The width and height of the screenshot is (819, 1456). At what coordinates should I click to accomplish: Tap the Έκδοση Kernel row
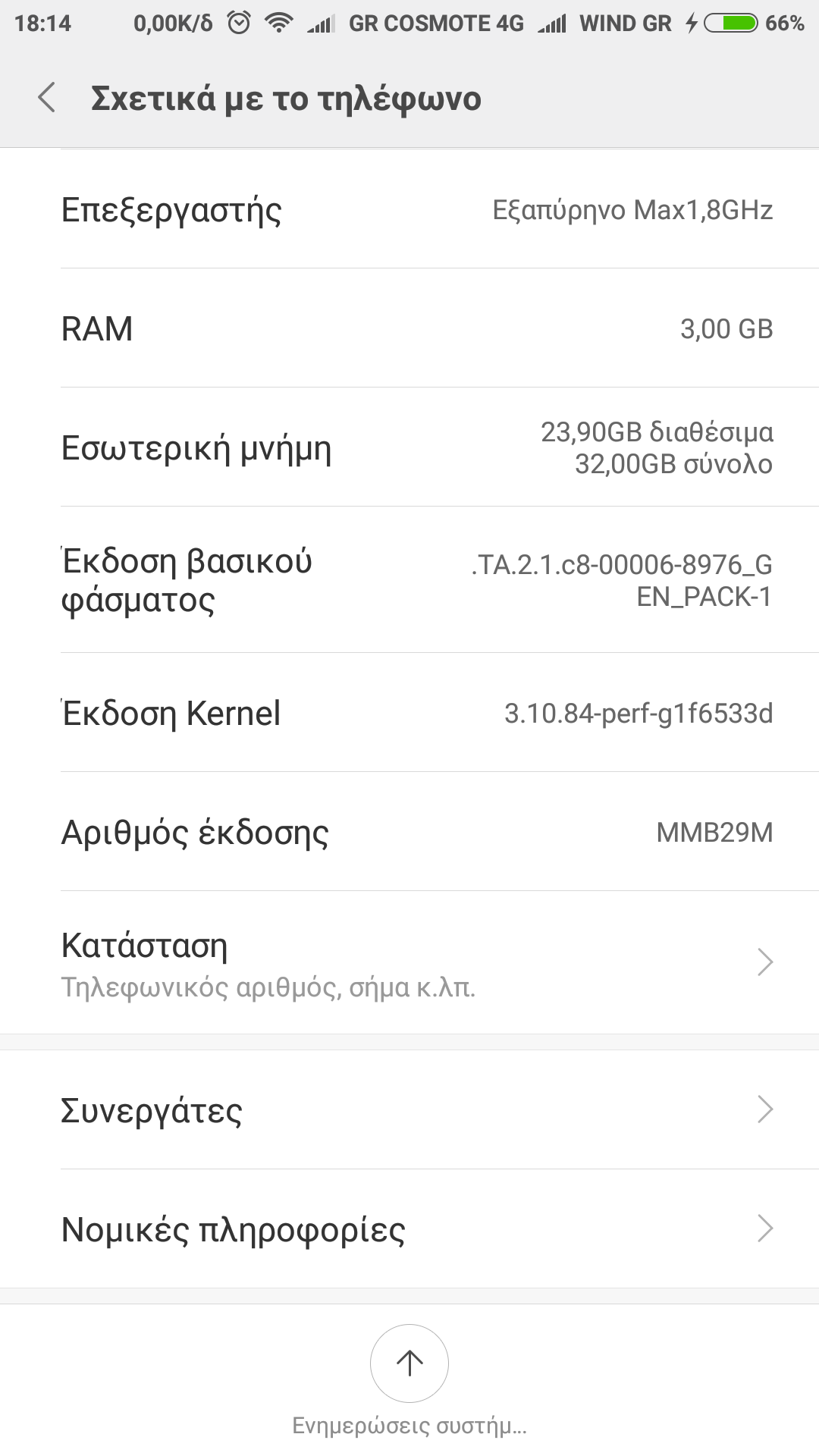409,713
